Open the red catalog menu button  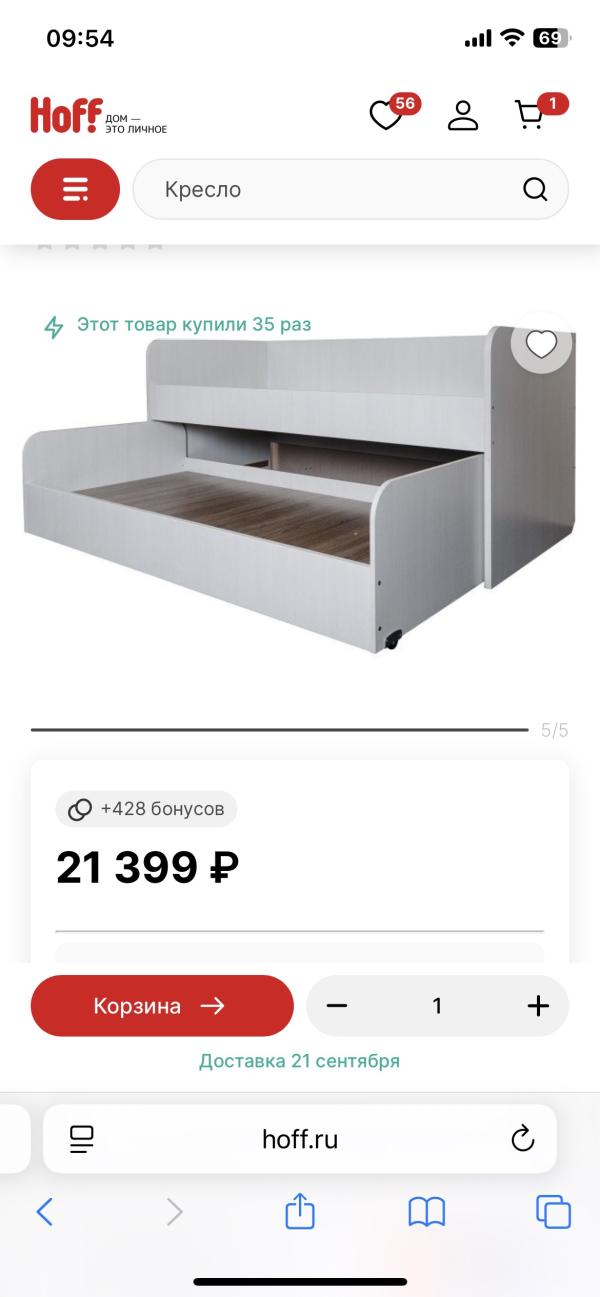(75, 189)
